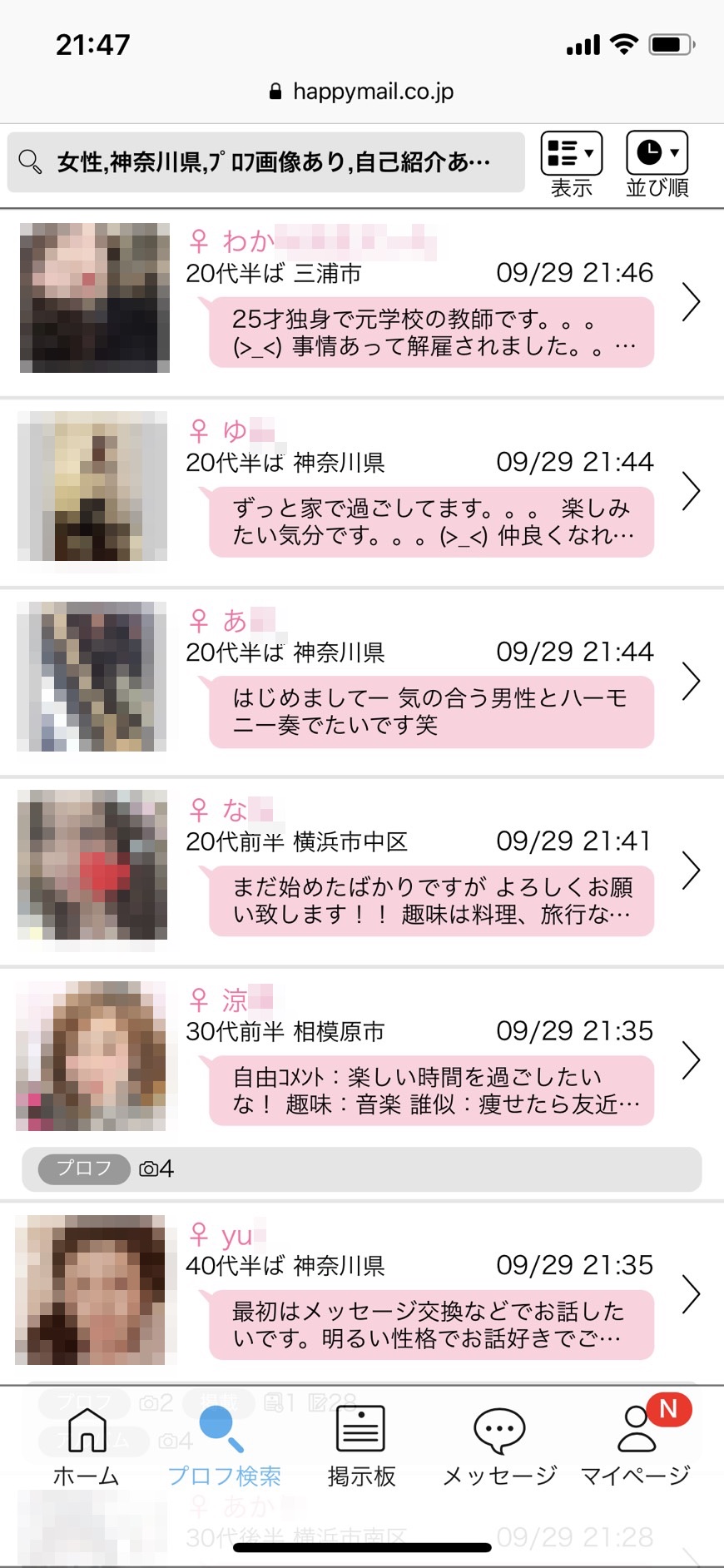This screenshot has width=724, height=1568.
Task: Open わか's profile via the right chevron
Action: 692,303
